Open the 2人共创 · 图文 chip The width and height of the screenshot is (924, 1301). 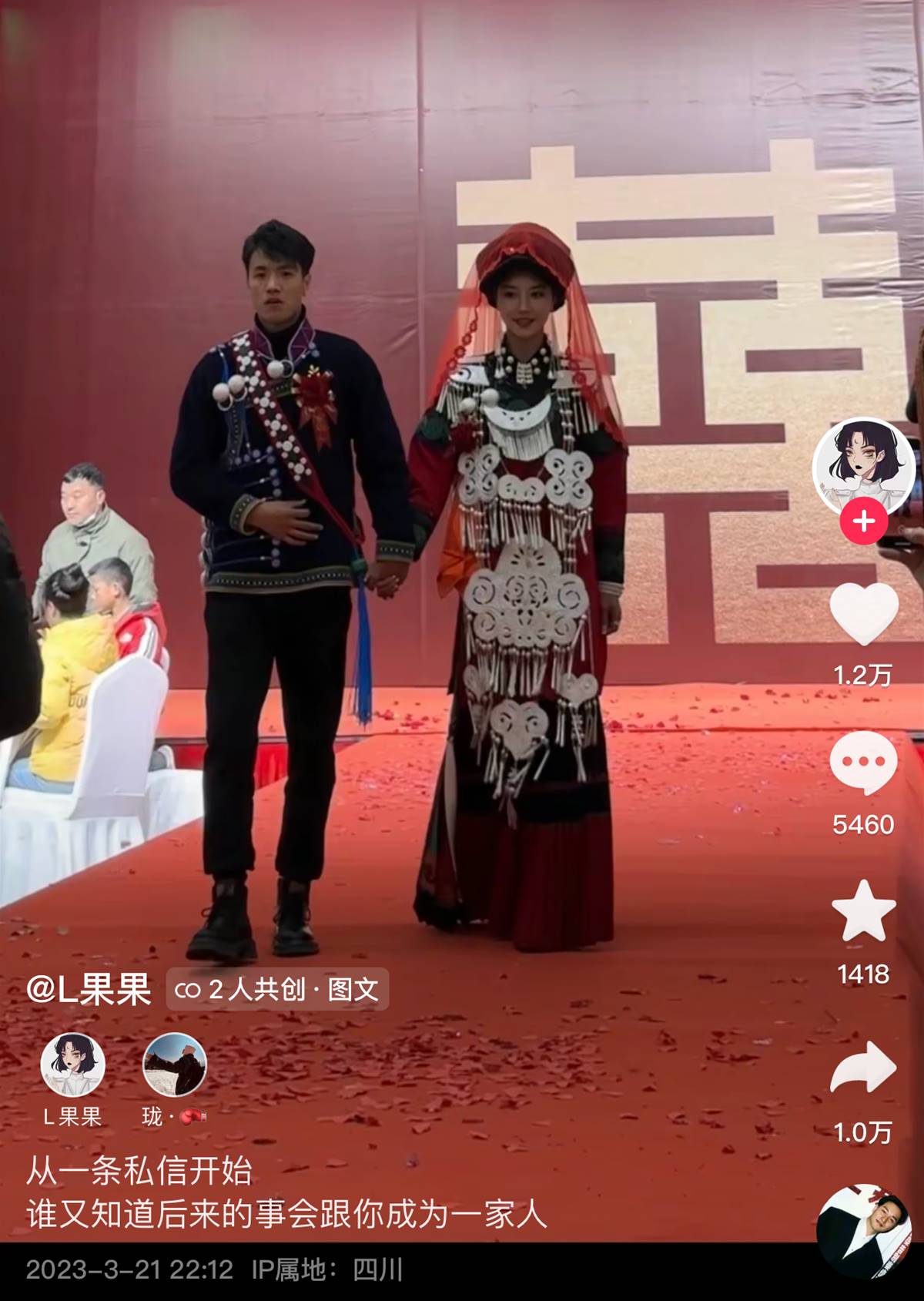click(277, 989)
